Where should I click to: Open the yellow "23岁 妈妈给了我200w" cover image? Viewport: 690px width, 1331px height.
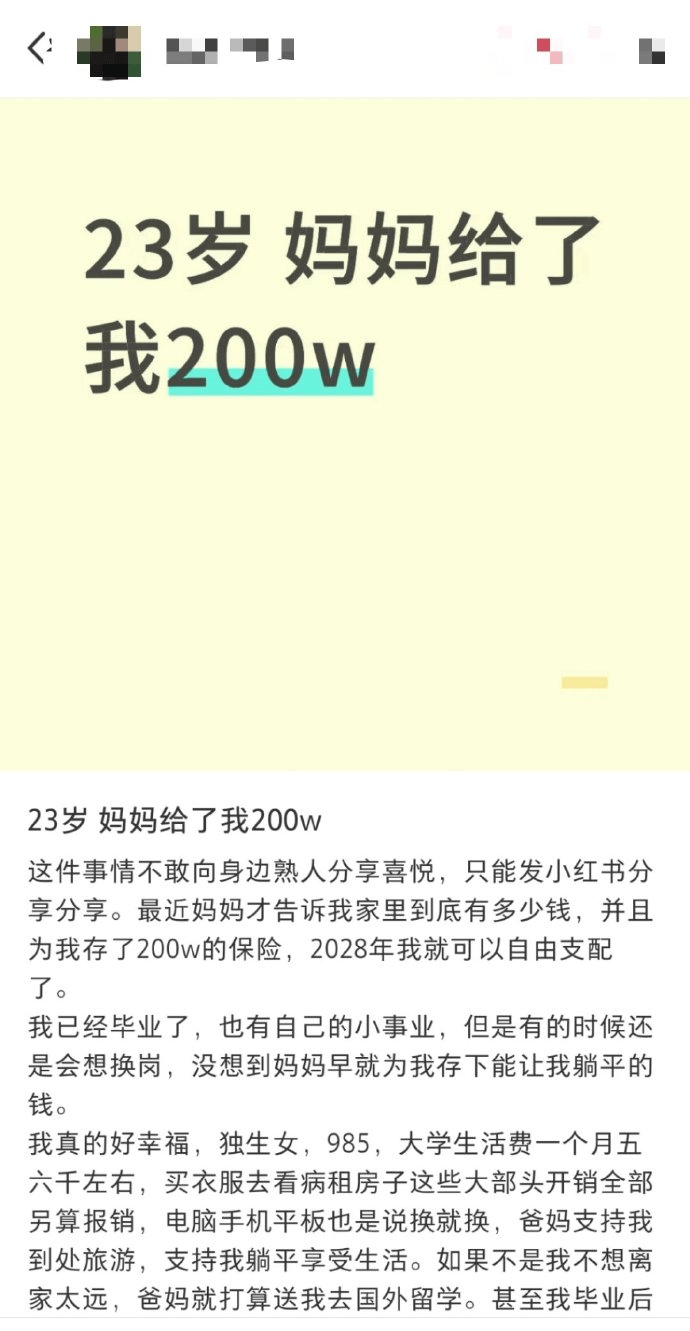345,434
